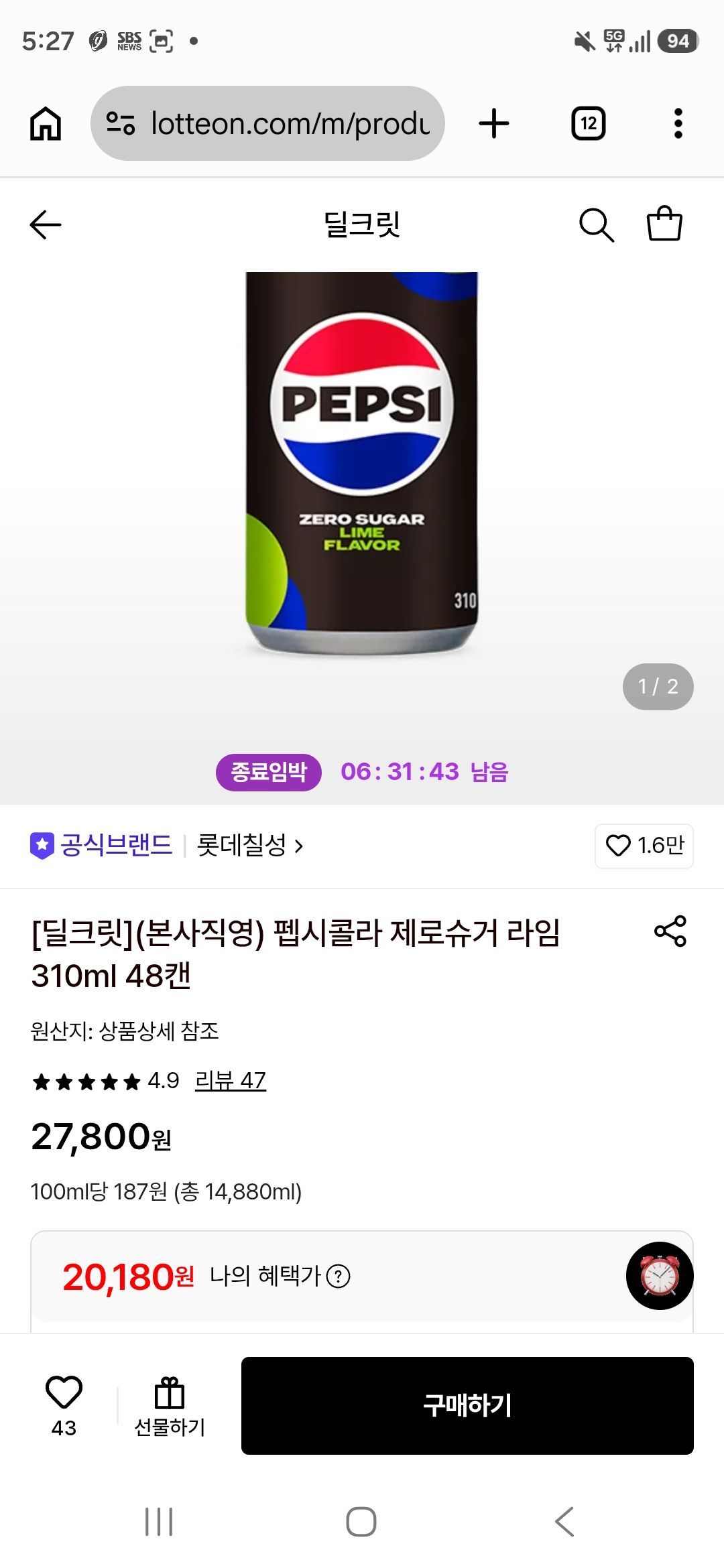Go back using the page's back arrow
This screenshot has width=724, height=1568.
[x=46, y=224]
